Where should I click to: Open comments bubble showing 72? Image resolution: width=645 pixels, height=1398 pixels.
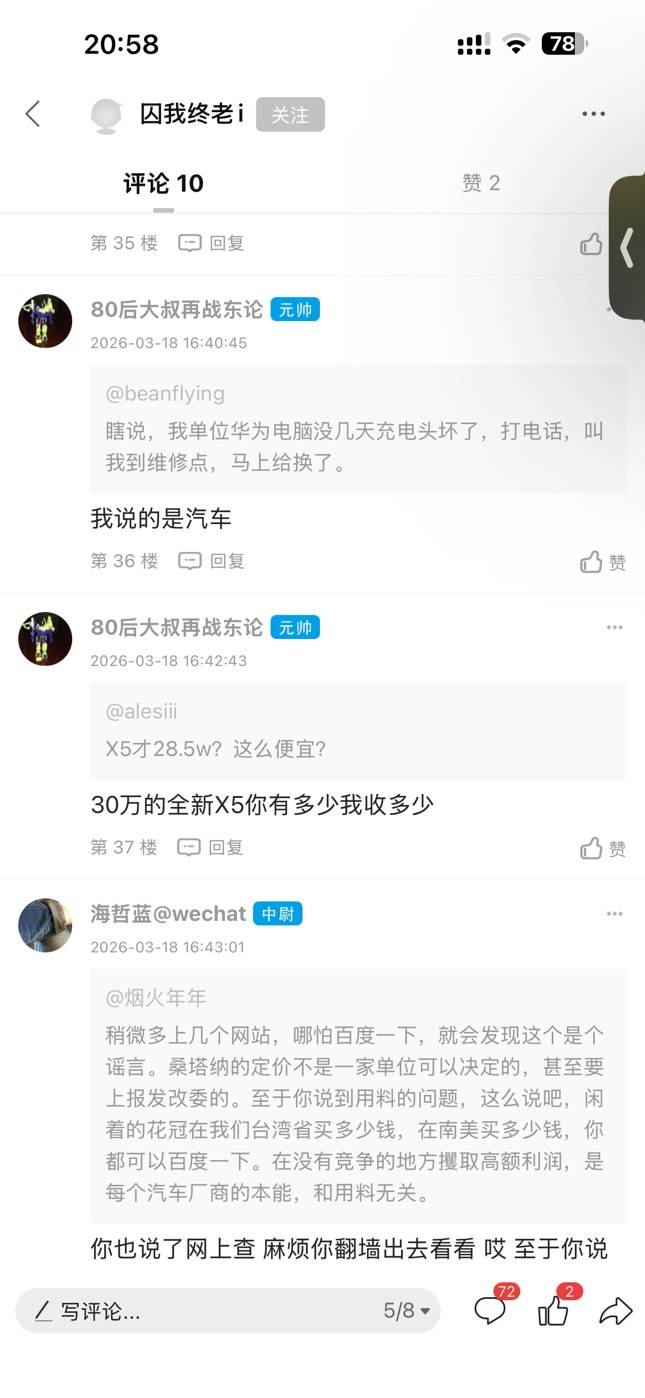coord(490,1310)
